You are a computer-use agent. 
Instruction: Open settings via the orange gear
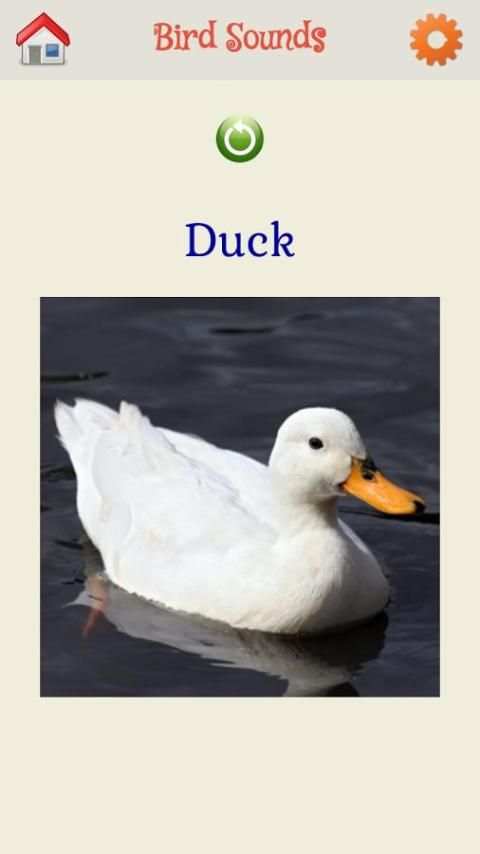(x=436, y=39)
